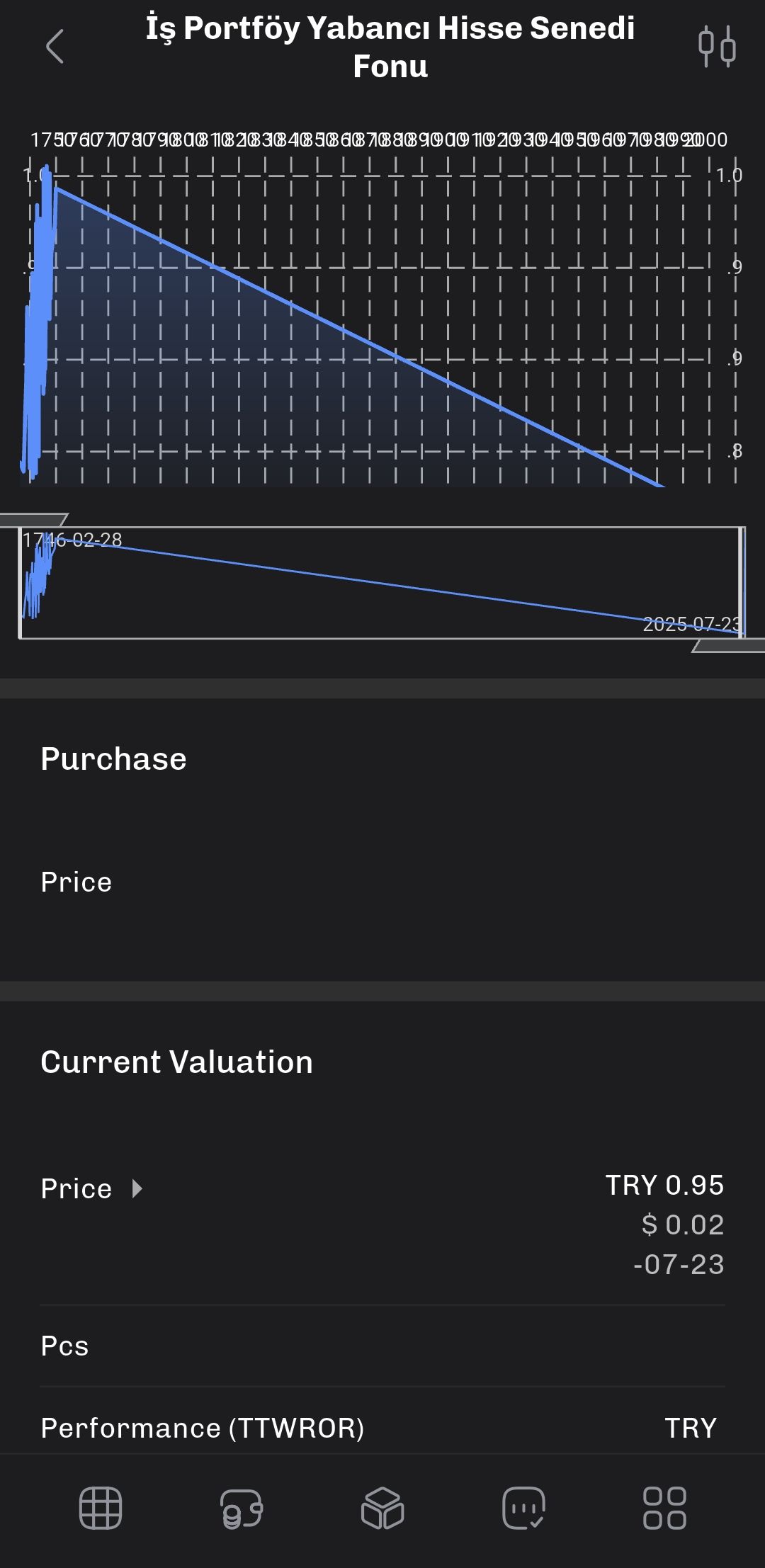765x1568 pixels.
Task: Go back using the top-left arrow
Action: pyautogui.click(x=55, y=47)
